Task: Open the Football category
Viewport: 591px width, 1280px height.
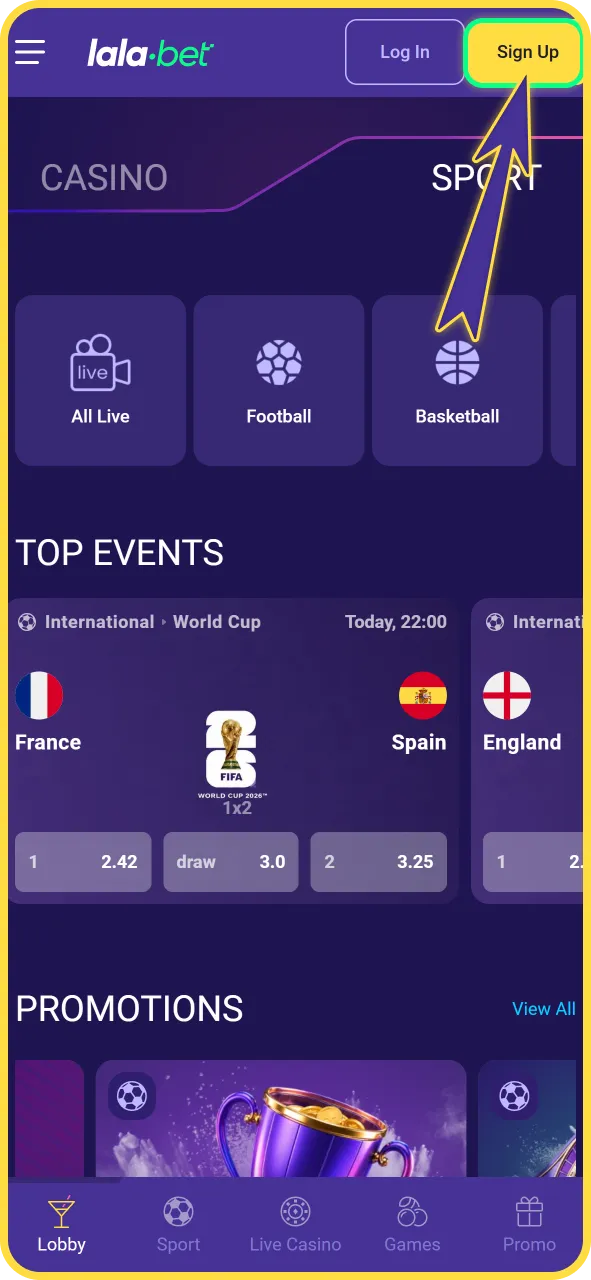Action: (x=279, y=380)
